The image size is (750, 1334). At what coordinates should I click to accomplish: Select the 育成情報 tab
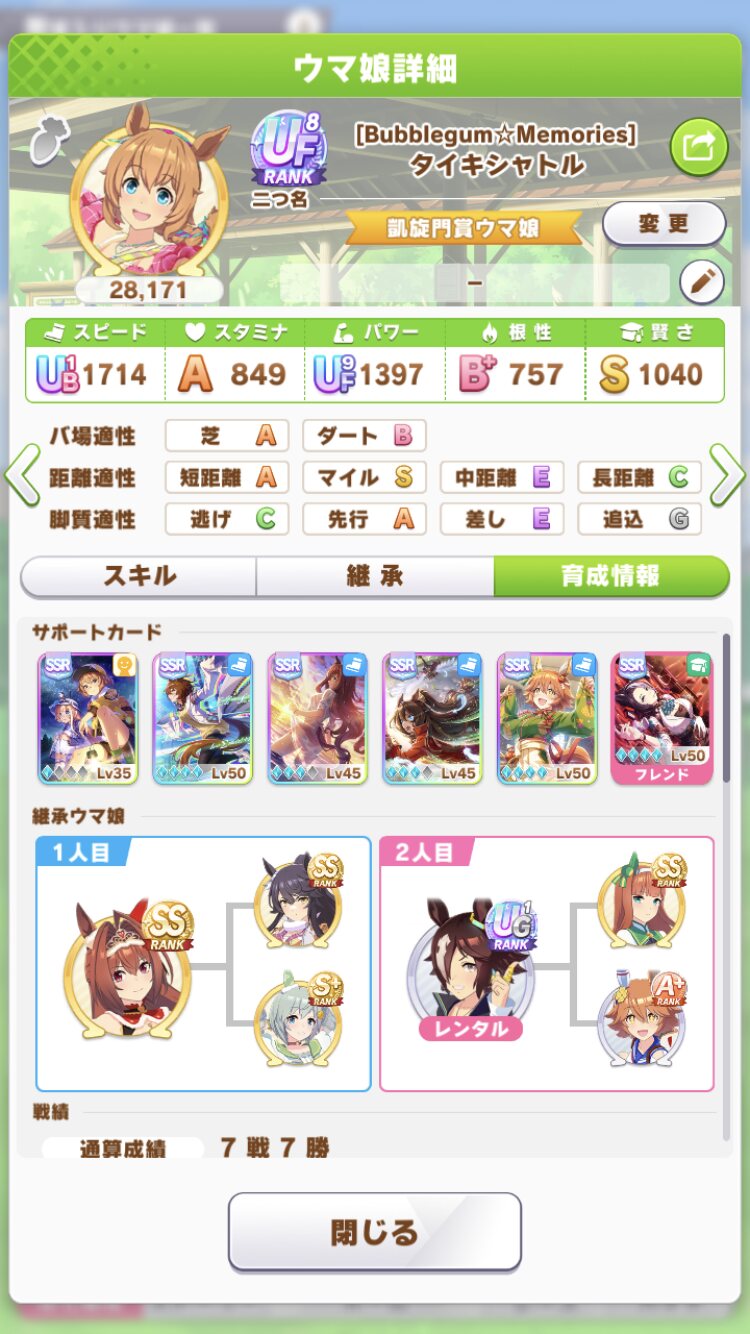click(611, 576)
